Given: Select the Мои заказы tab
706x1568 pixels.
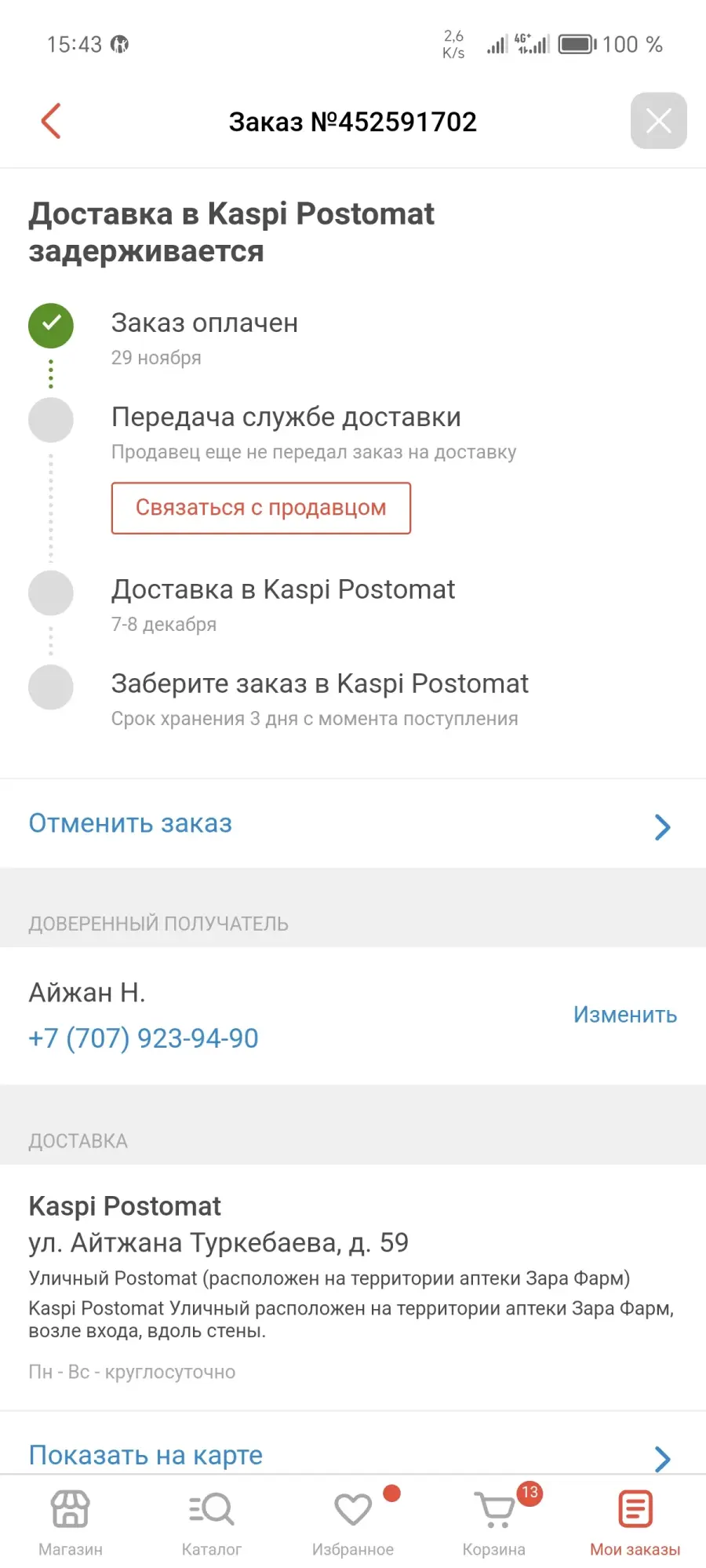Looking at the screenshot, I should (x=635, y=1522).
